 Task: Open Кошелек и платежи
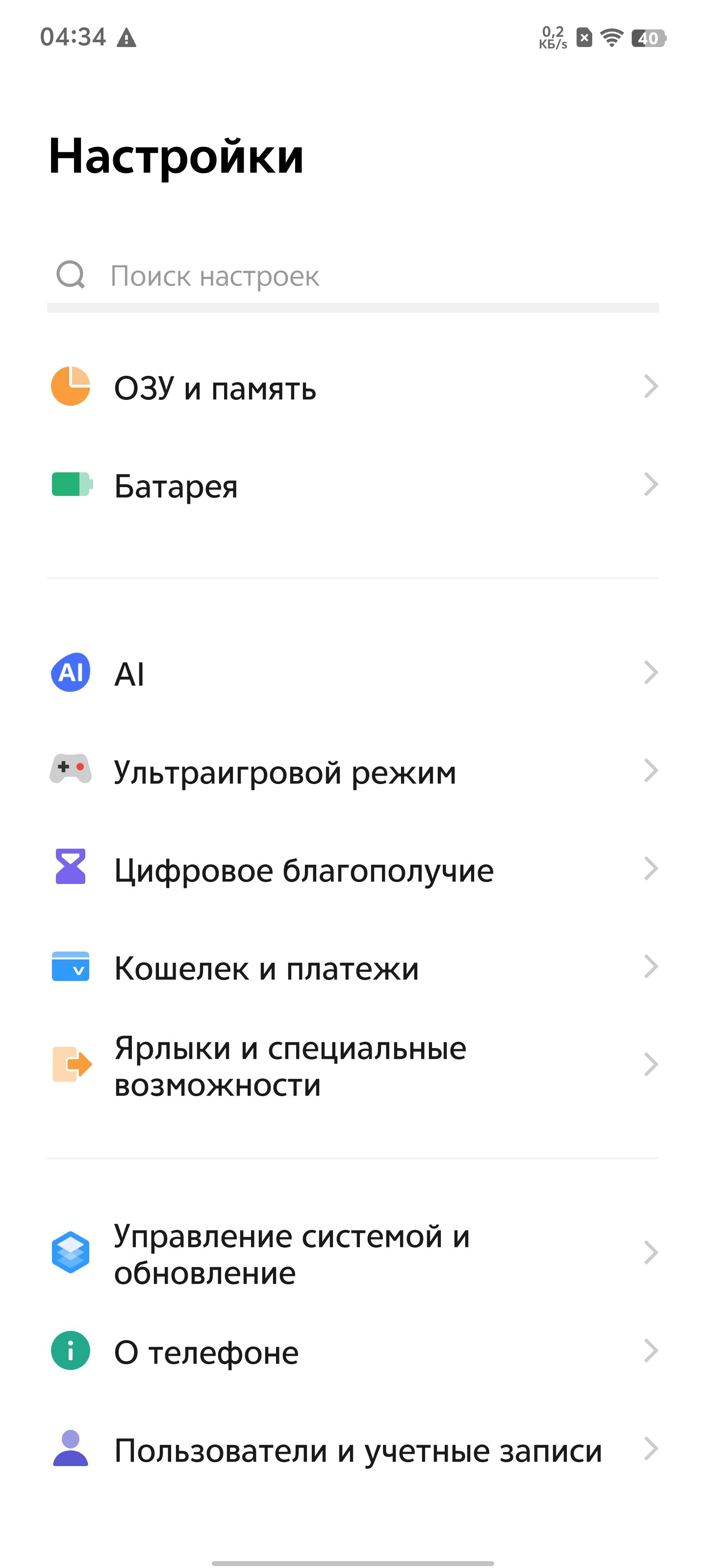click(x=353, y=968)
